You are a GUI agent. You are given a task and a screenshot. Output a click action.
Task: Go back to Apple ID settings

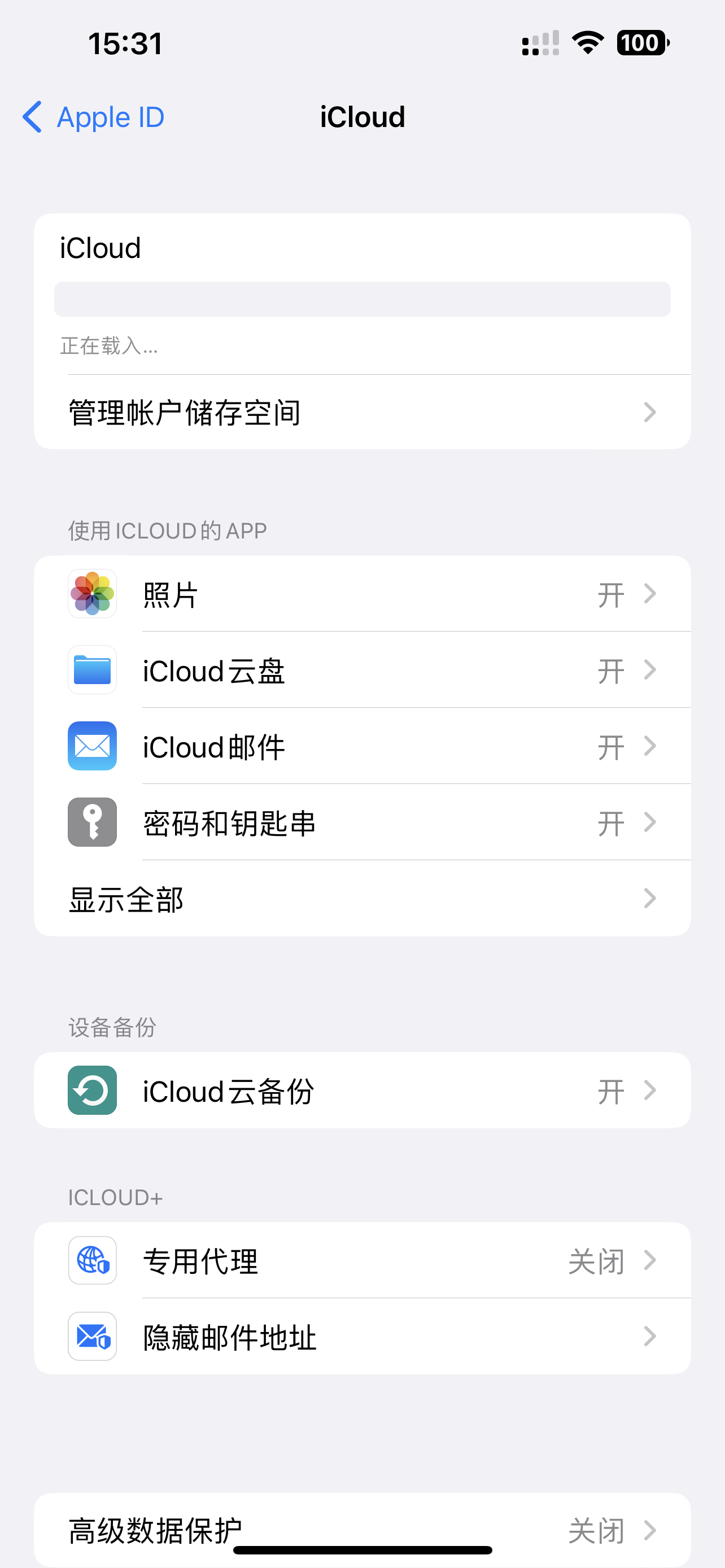click(x=94, y=117)
